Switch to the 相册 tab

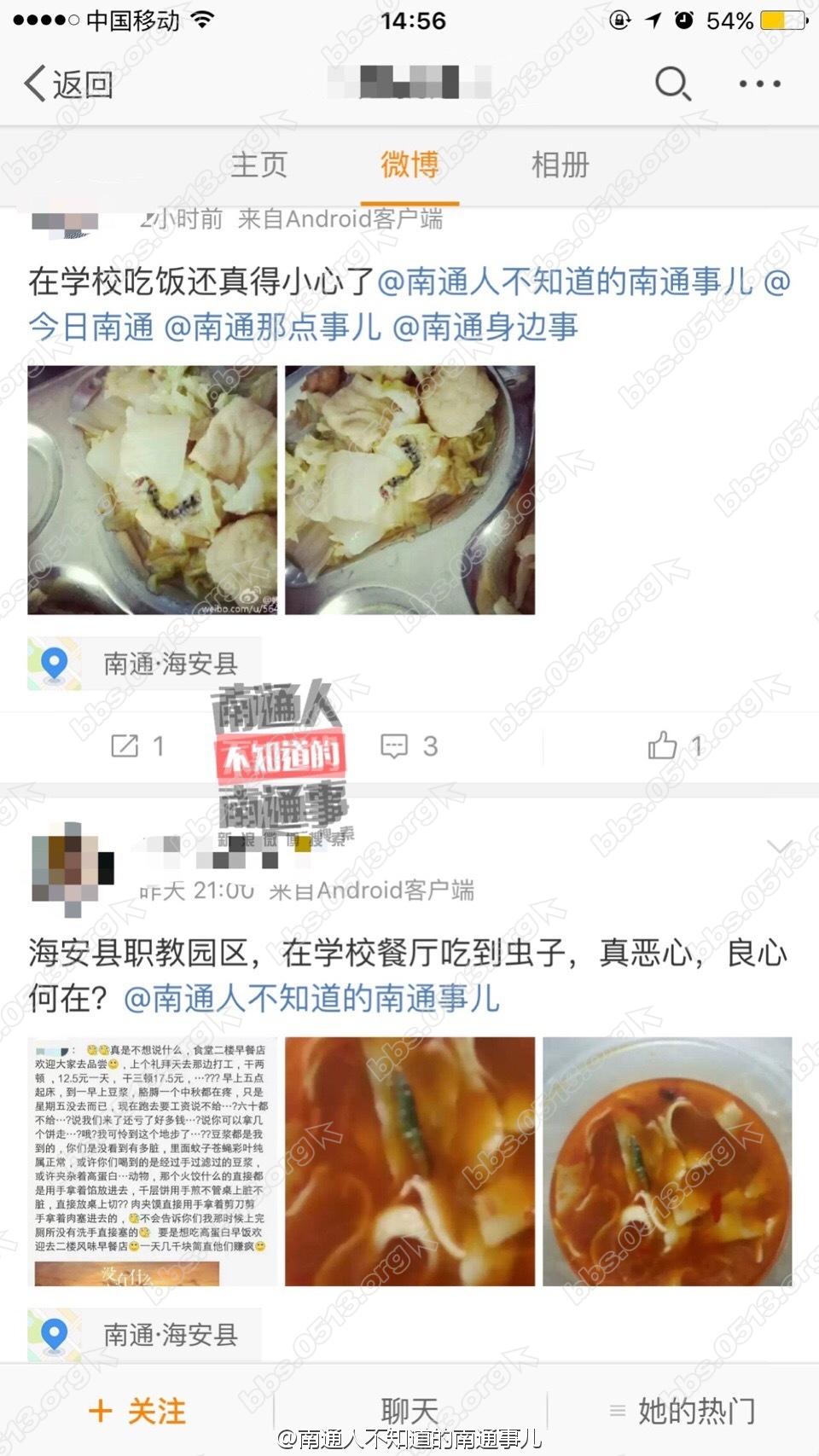pos(561,165)
